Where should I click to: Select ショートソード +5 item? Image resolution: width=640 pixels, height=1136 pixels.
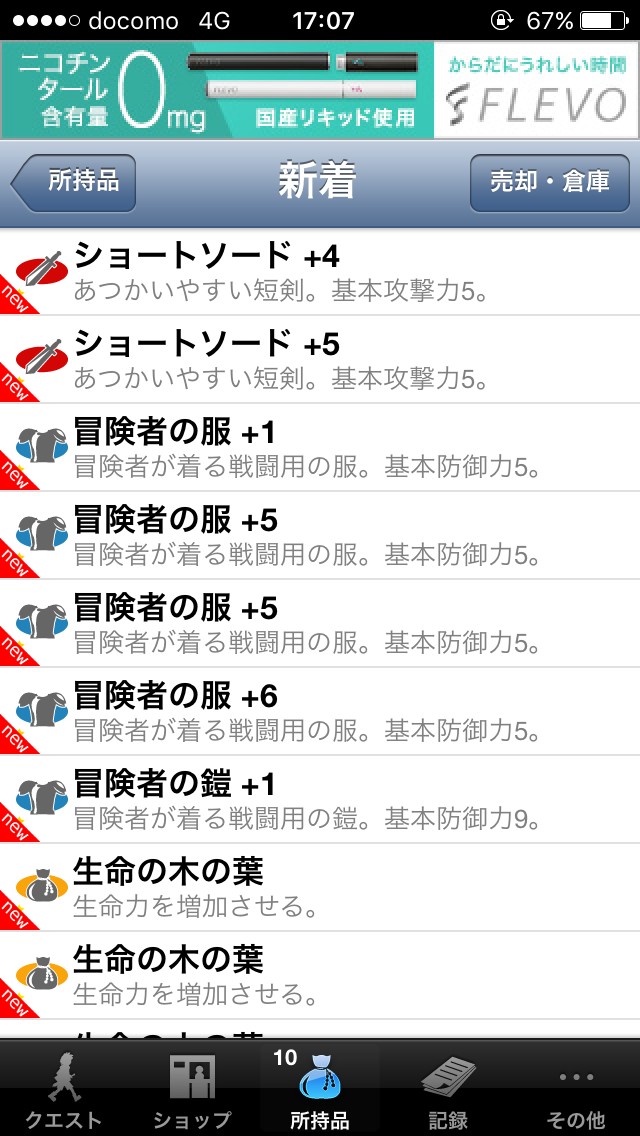[320, 360]
